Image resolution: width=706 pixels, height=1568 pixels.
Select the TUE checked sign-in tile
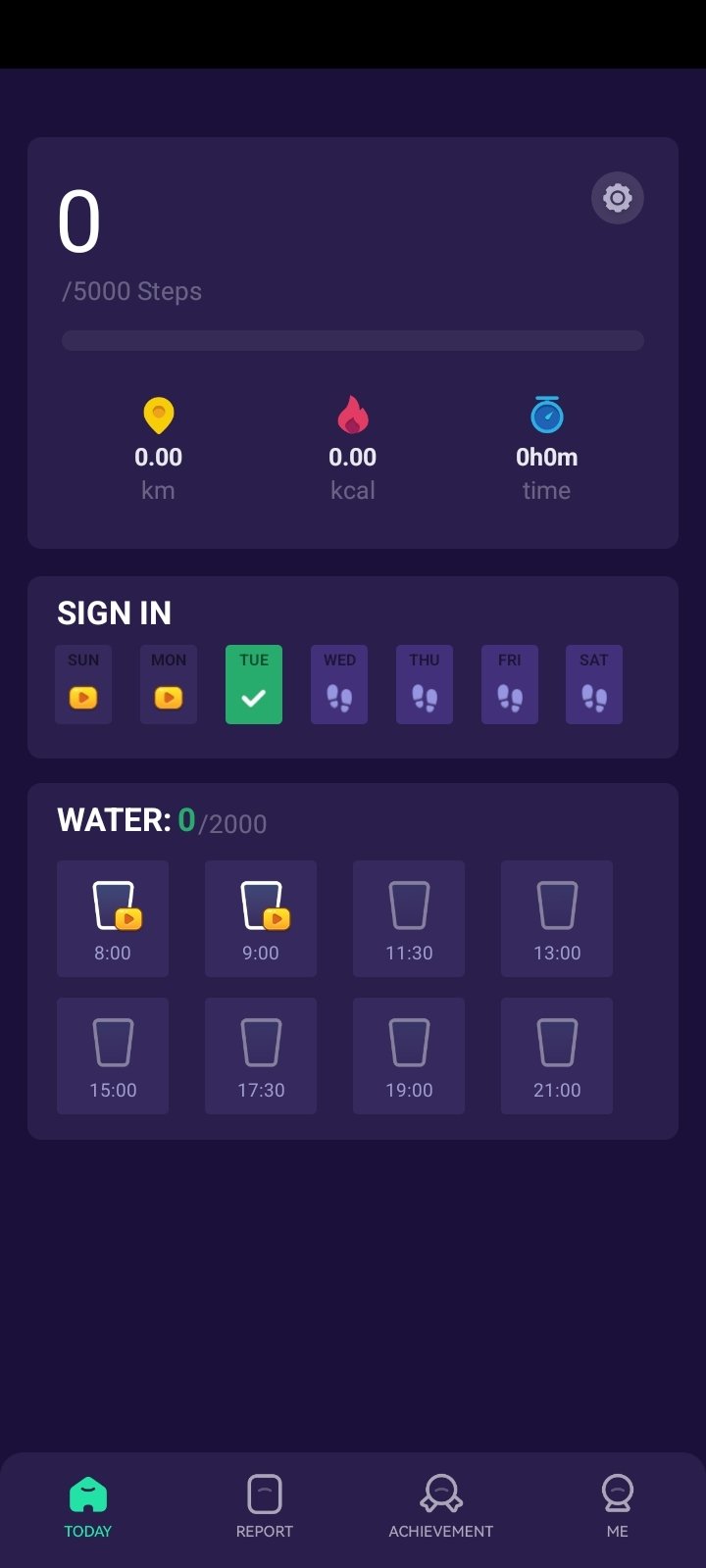(254, 684)
